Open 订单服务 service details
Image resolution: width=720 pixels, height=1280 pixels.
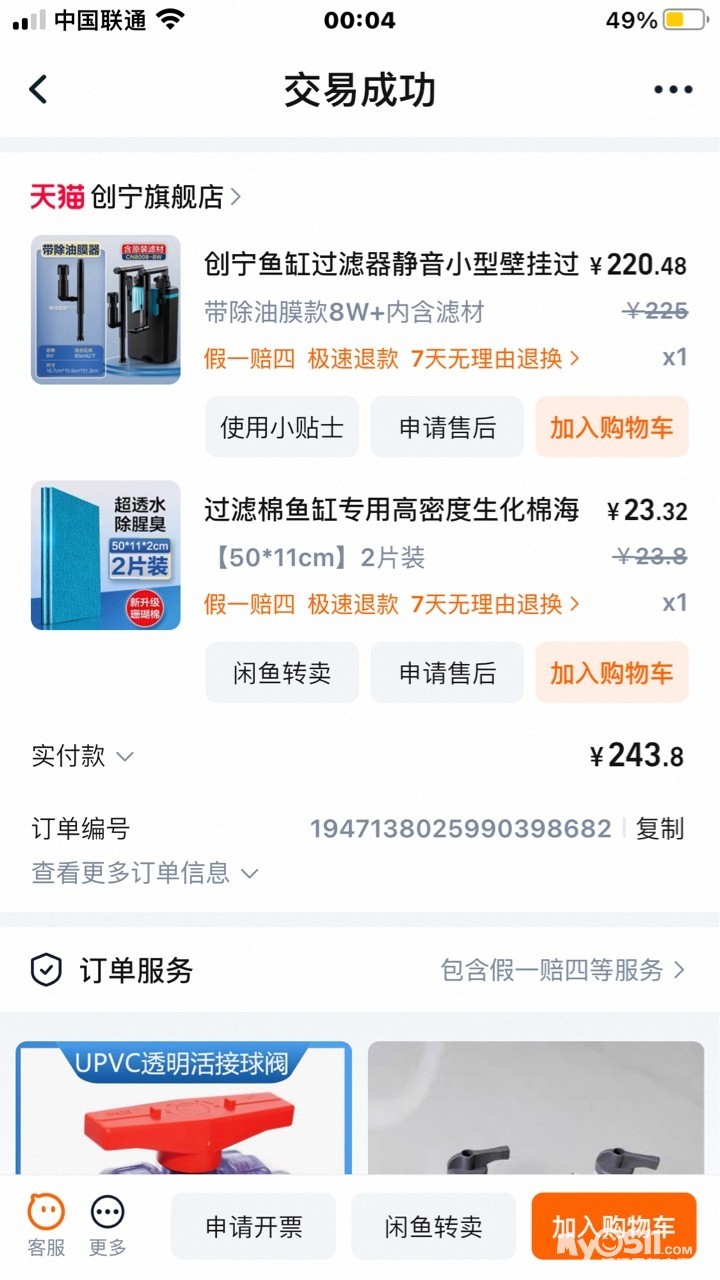tap(562, 970)
